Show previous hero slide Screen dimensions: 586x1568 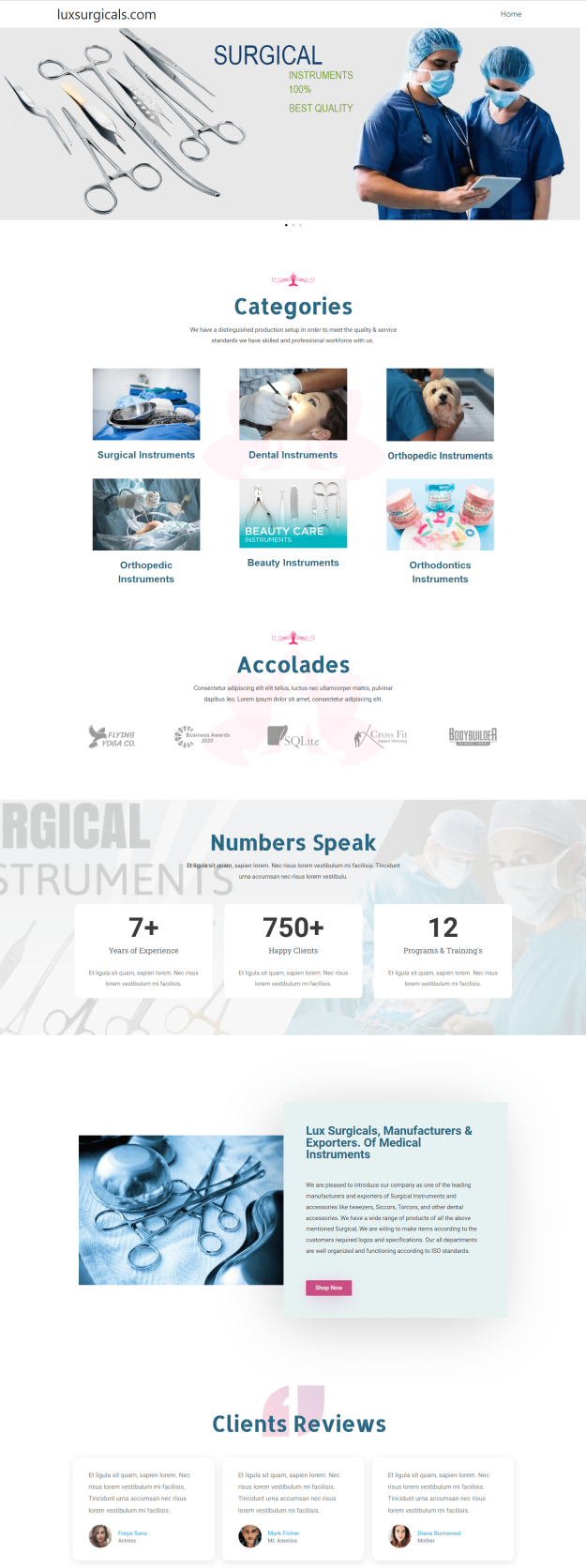[x=9, y=124]
